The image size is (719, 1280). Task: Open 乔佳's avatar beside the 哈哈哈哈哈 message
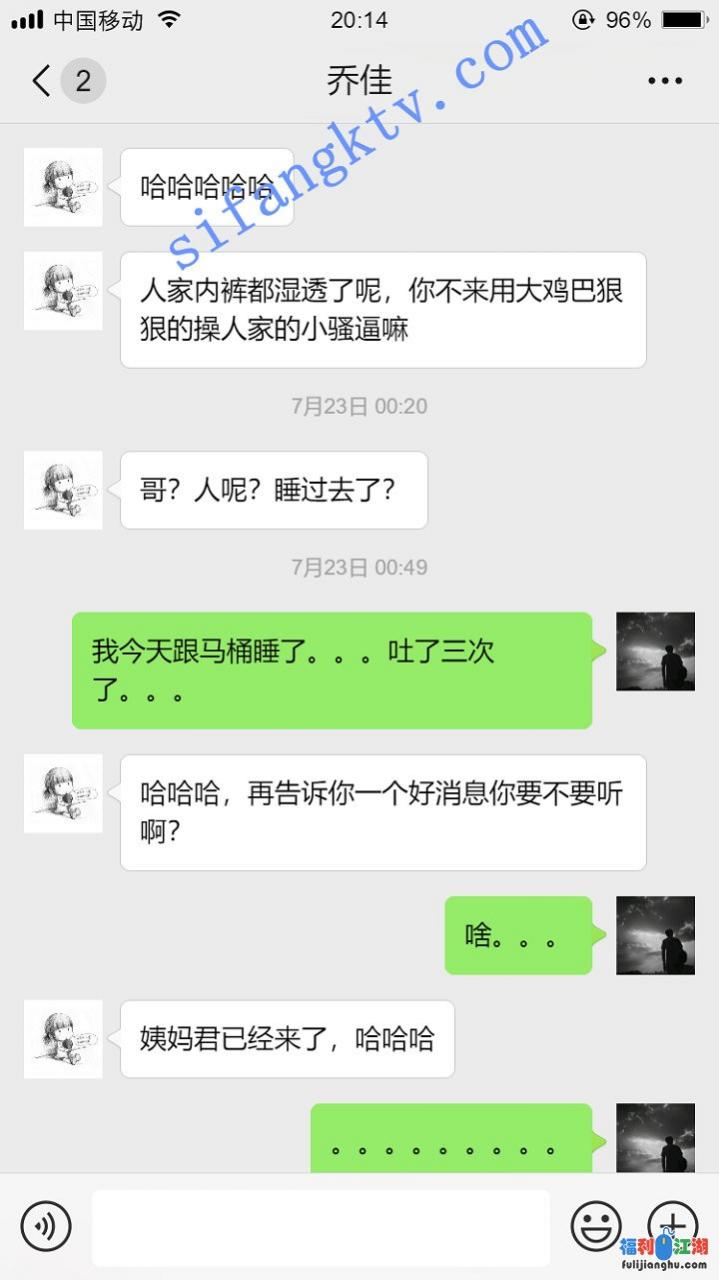coord(63,187)
